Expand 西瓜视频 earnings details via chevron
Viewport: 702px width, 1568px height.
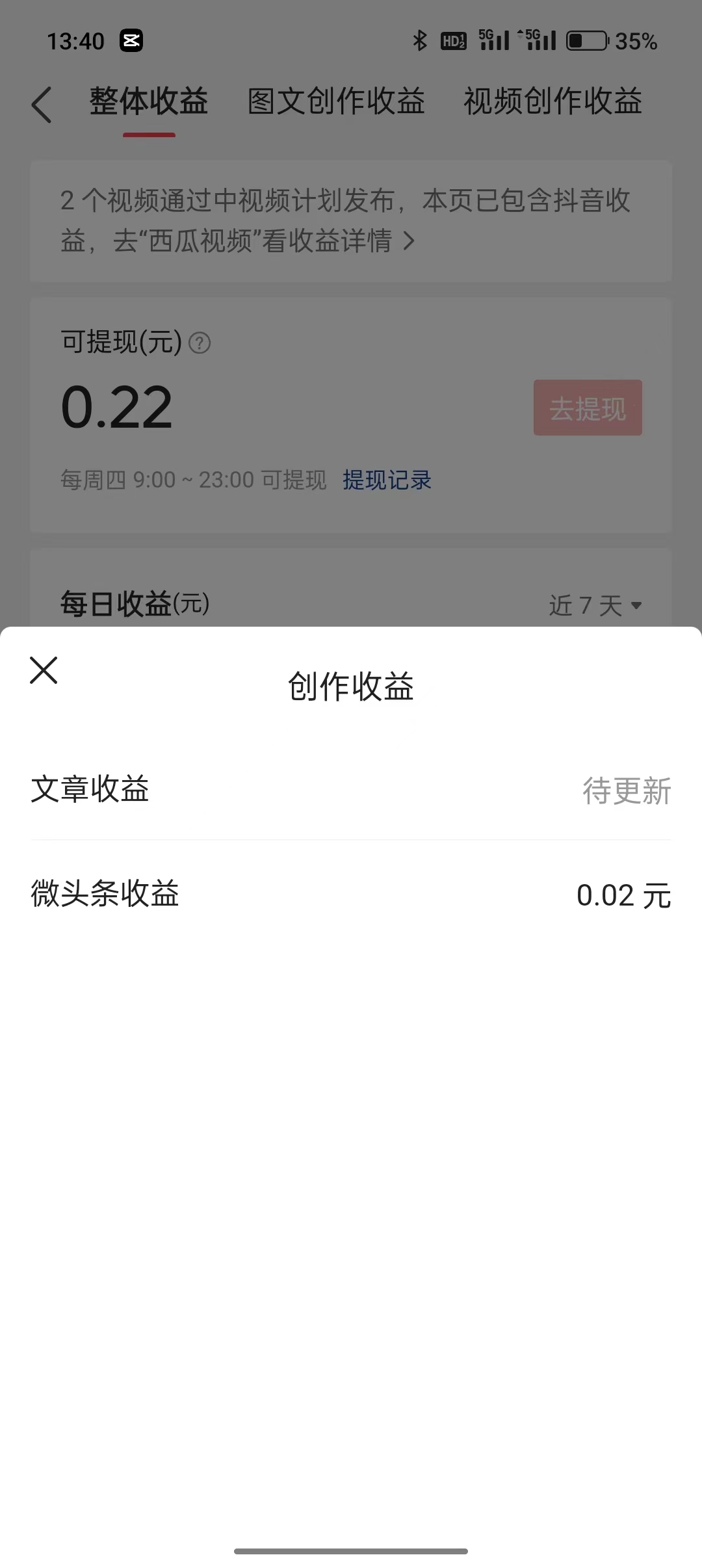pyautogui.click(x=410, y=241)
